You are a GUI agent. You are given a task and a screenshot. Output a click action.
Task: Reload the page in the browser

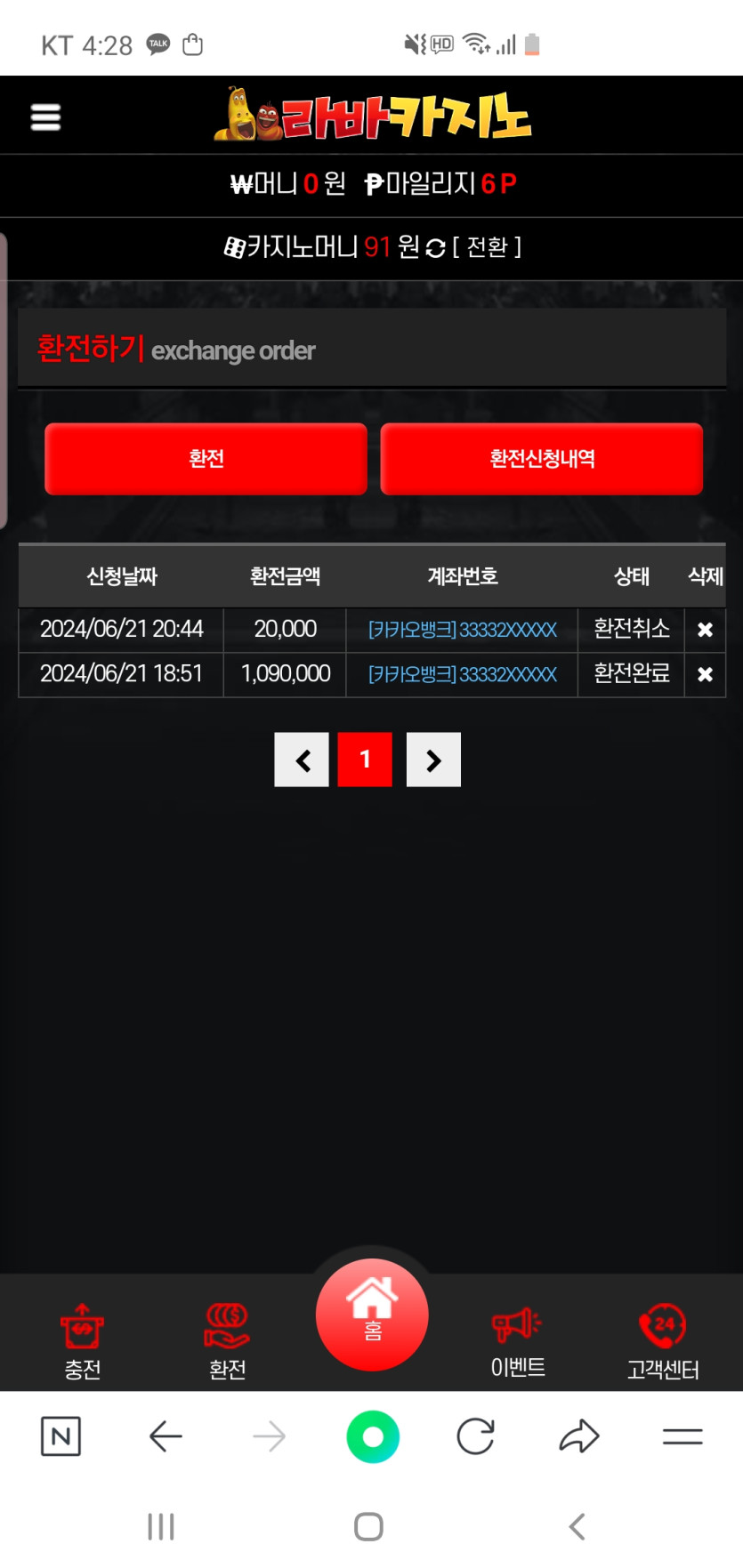click(x=475, y=1435)
